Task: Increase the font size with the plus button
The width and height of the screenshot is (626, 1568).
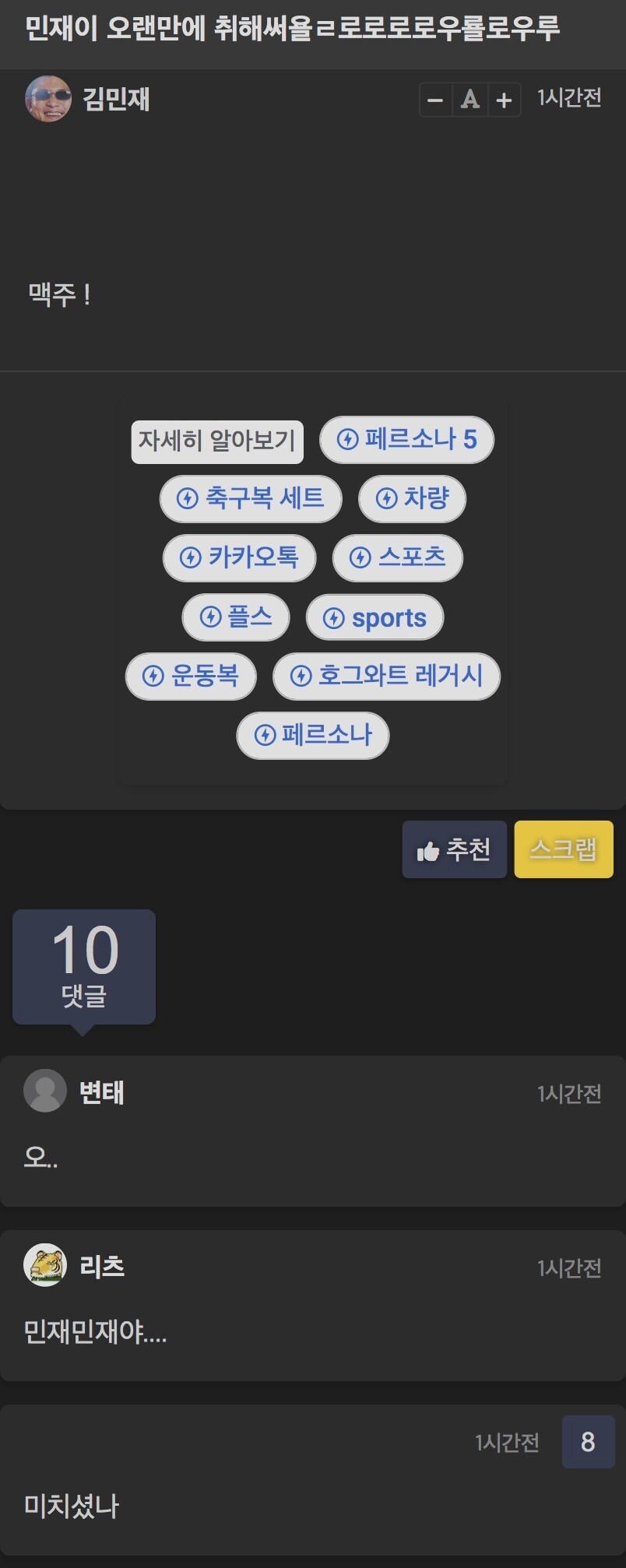Action: pyautogui.click(x=505, y=100)
